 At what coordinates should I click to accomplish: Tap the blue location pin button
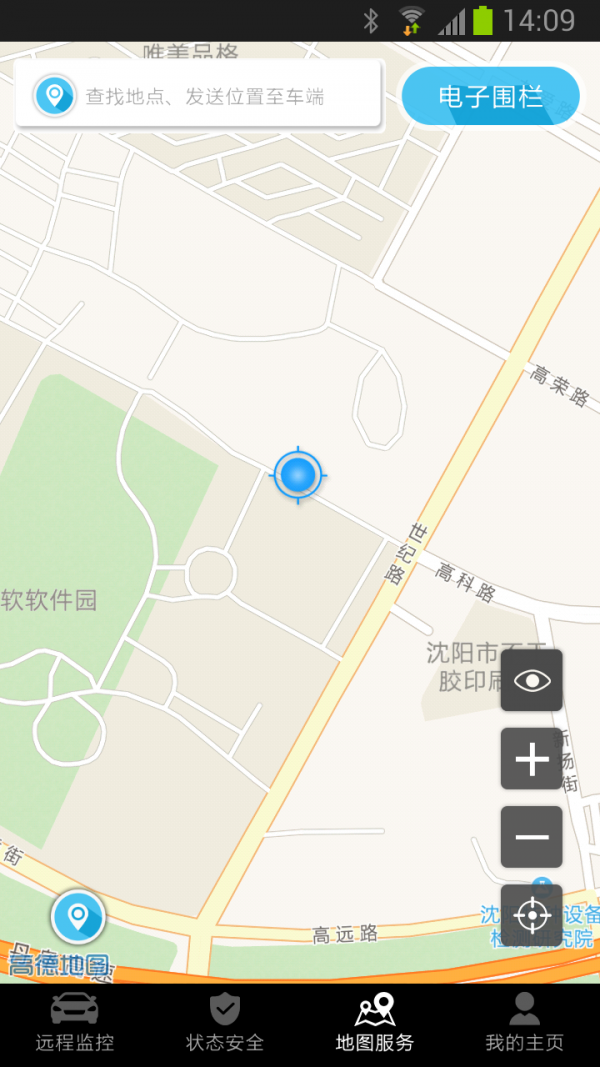click(x=78, y=916)
